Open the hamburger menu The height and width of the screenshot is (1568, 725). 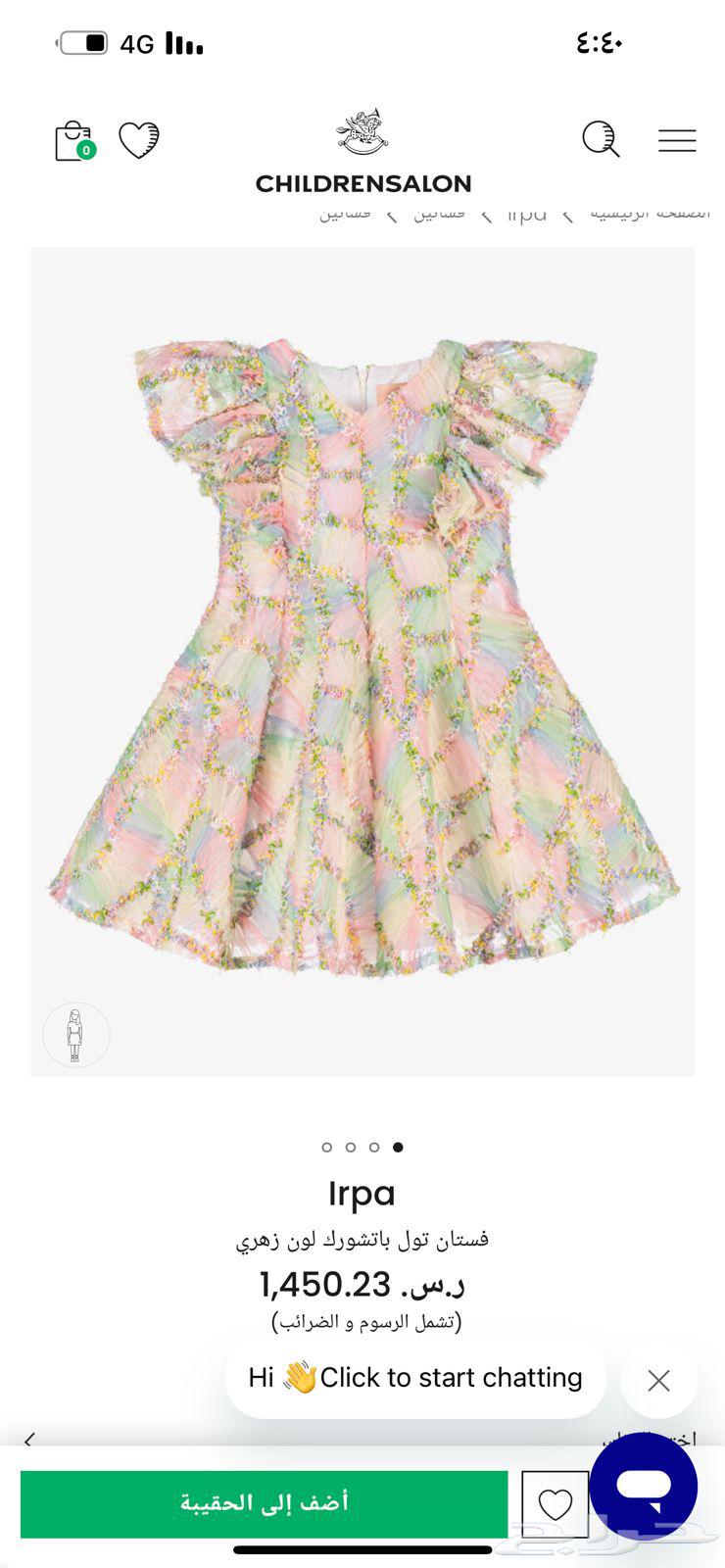point(677,140)
